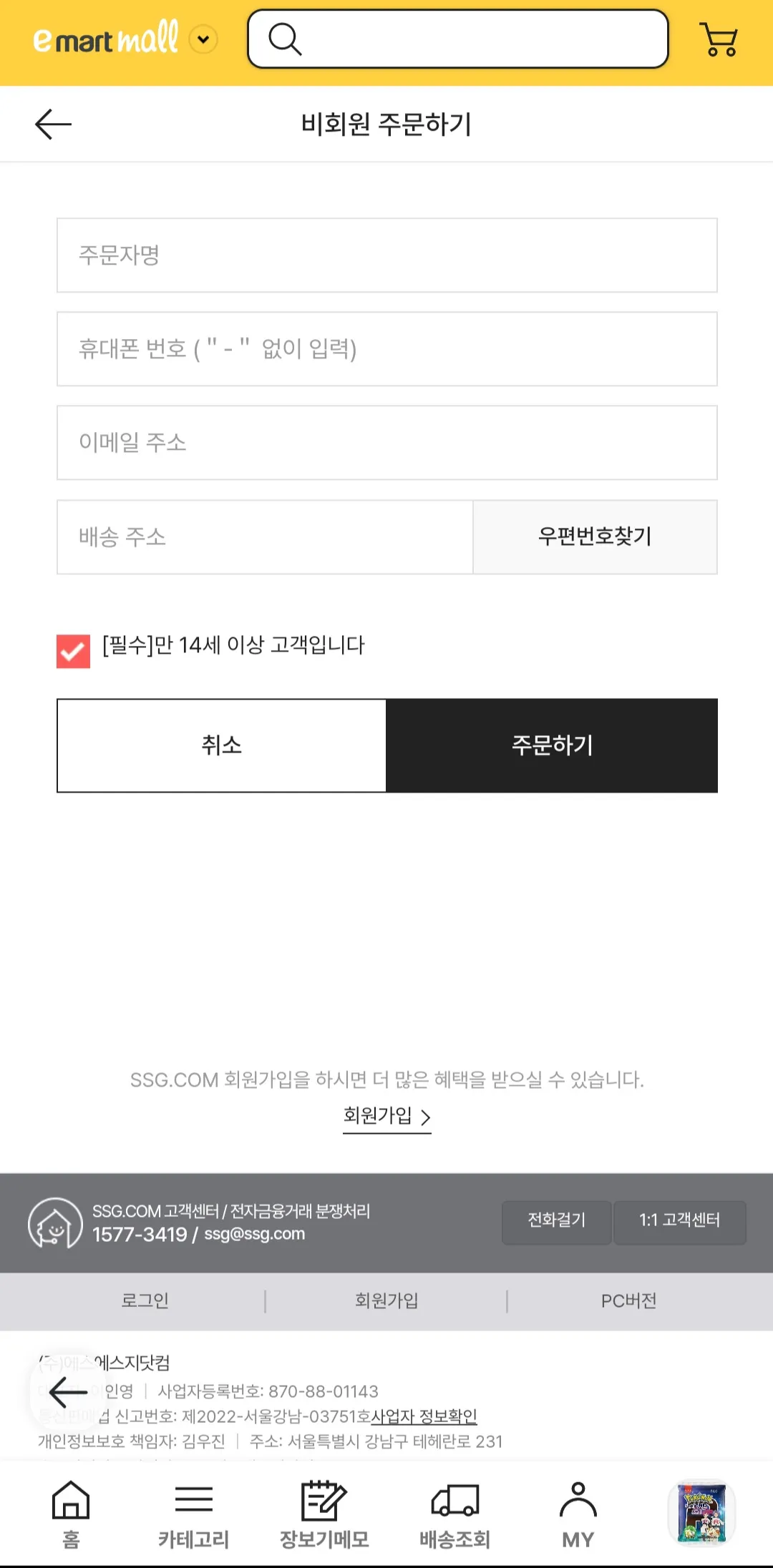This screenshot has height=1568, width=773.
Task: Switch to PC버전
Action: point(628,1301)
